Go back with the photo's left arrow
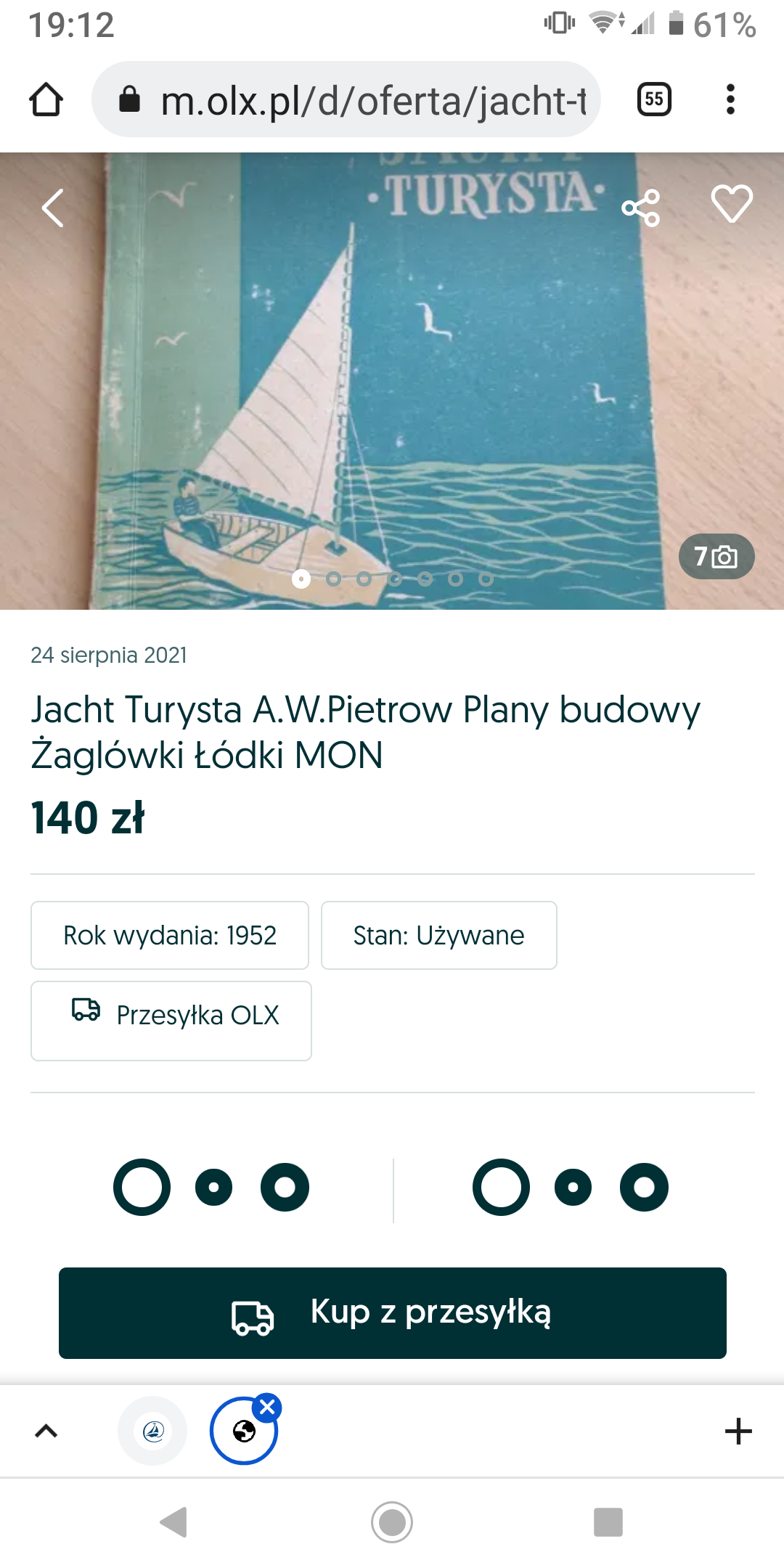This screenshot has width=784, height=1568. [53, 208]
